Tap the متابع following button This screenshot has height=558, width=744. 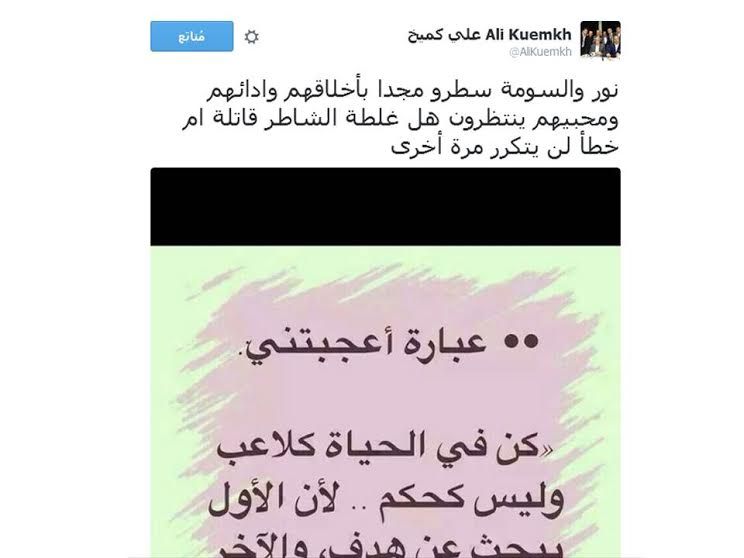(191, 37)
